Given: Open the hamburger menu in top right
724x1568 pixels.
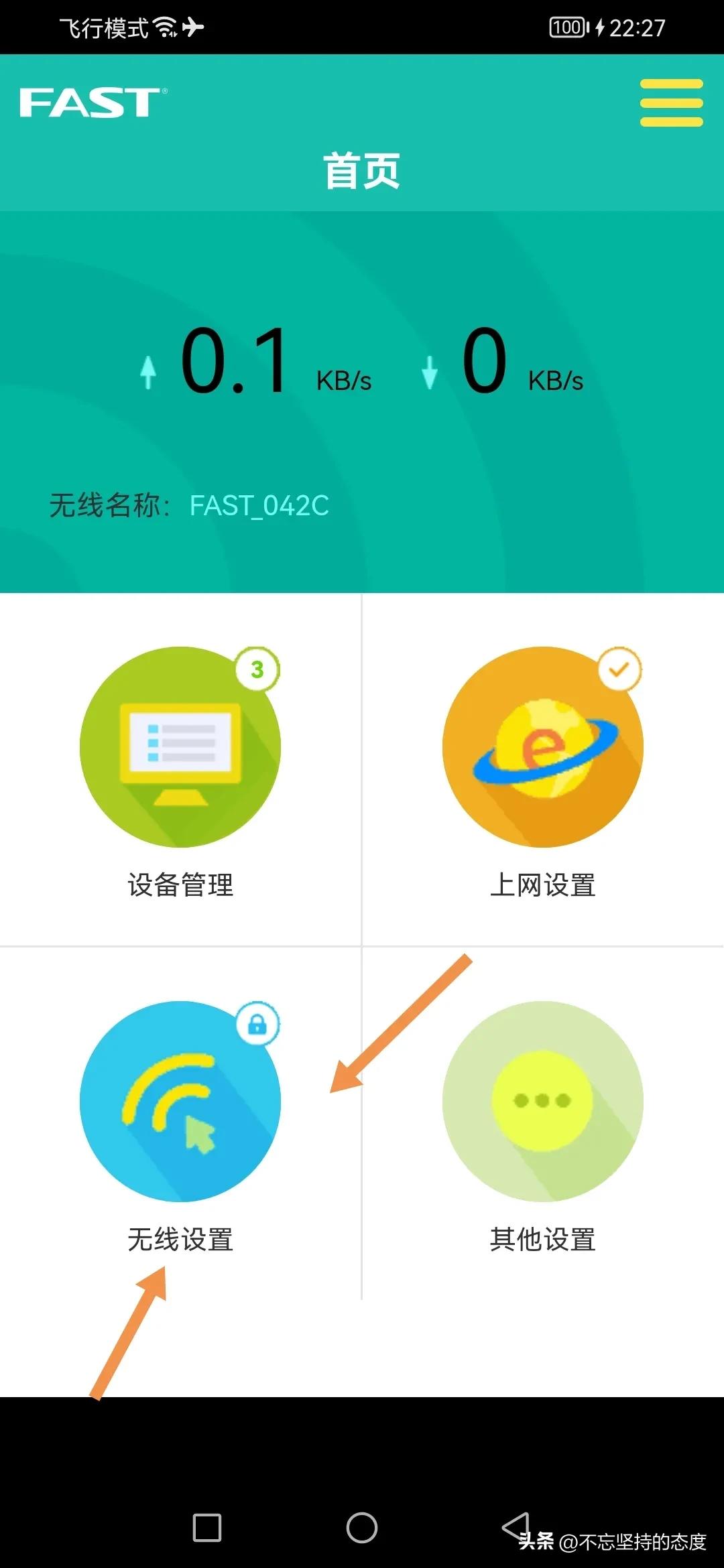Looking at the screenshot, I should pos(671,104).
